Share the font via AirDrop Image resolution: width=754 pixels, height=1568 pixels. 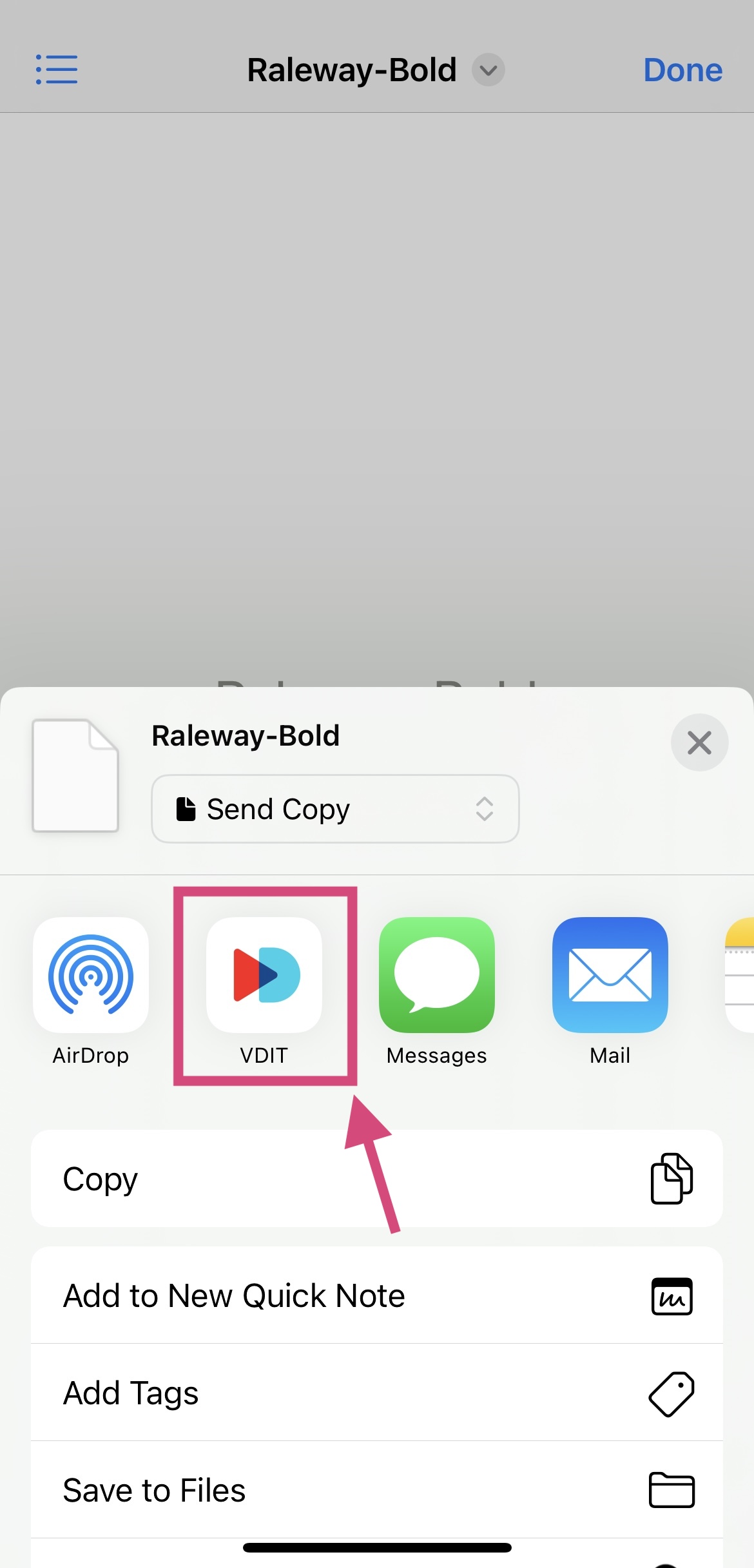pos(91,975)
